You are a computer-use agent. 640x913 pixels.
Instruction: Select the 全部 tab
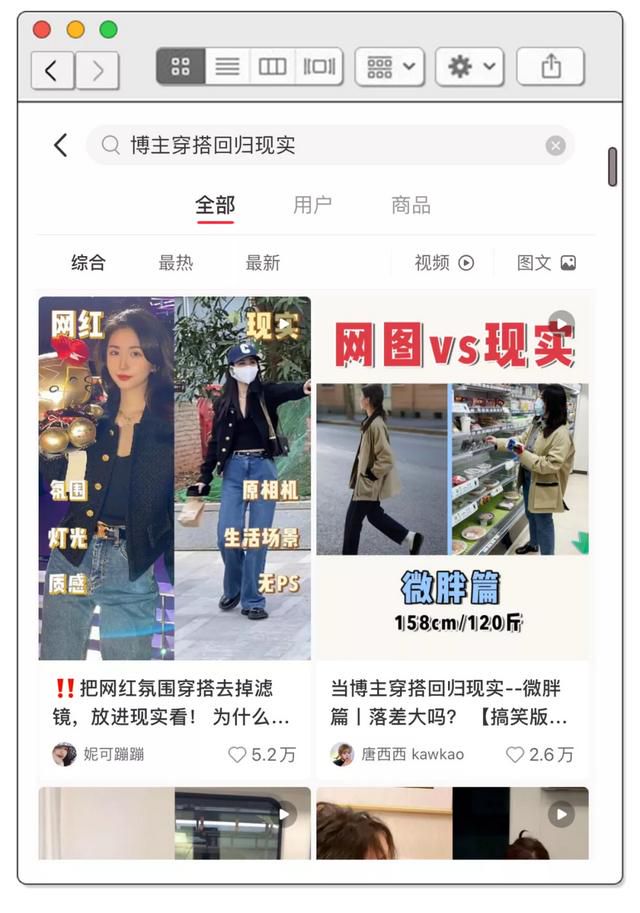pyautogui.click(x=215, y=205)
